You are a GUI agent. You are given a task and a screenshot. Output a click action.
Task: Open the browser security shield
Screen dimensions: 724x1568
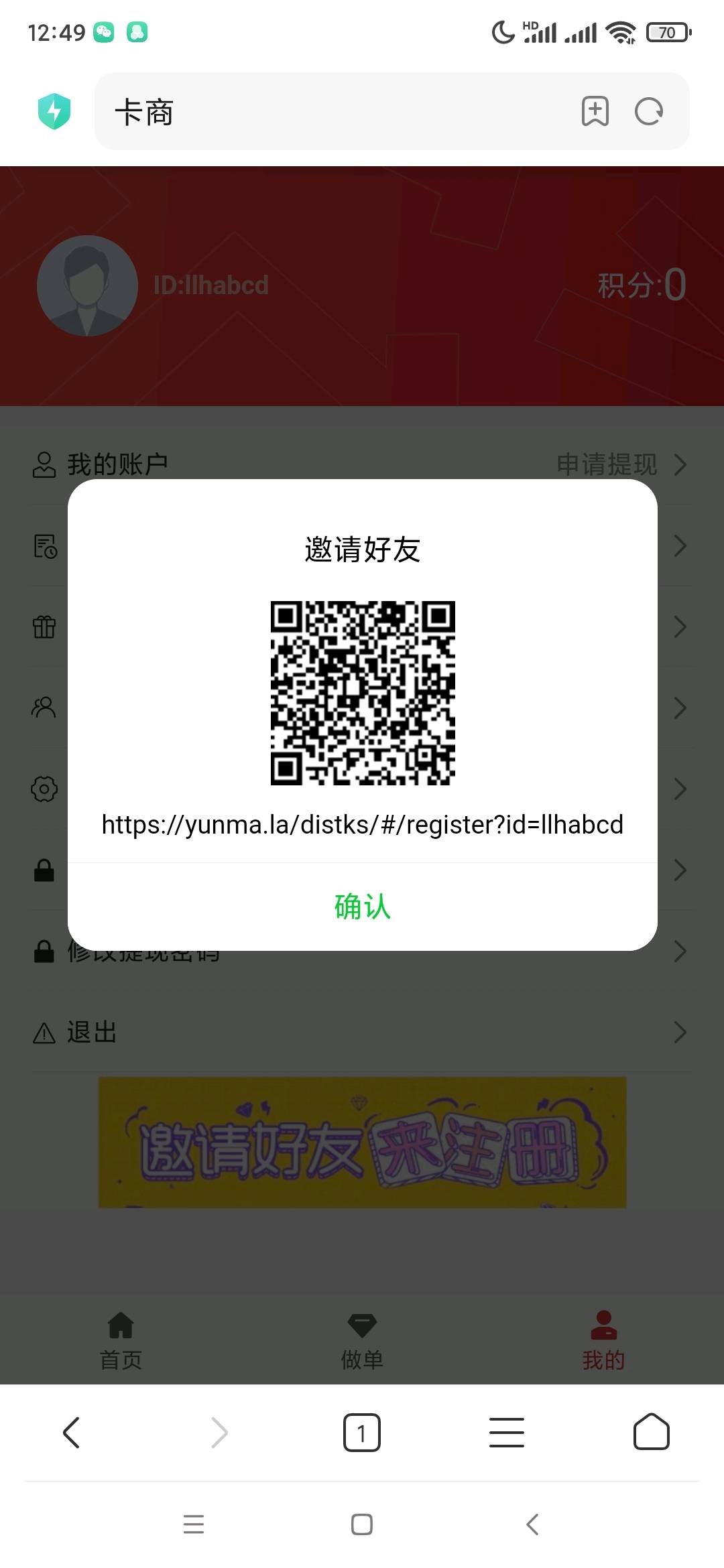coord(54,111)
